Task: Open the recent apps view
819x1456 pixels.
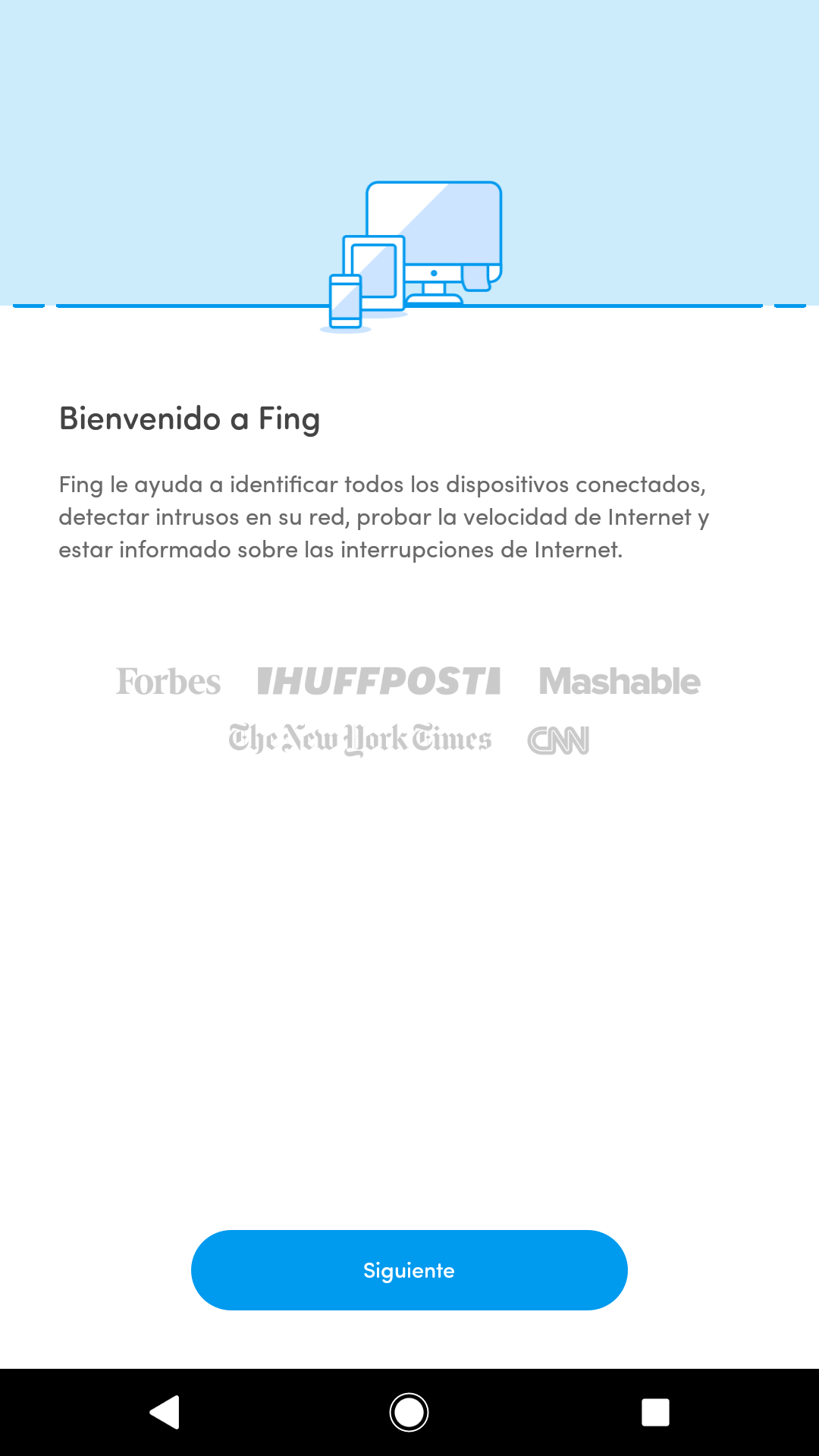Action: tap(655, 1412)
